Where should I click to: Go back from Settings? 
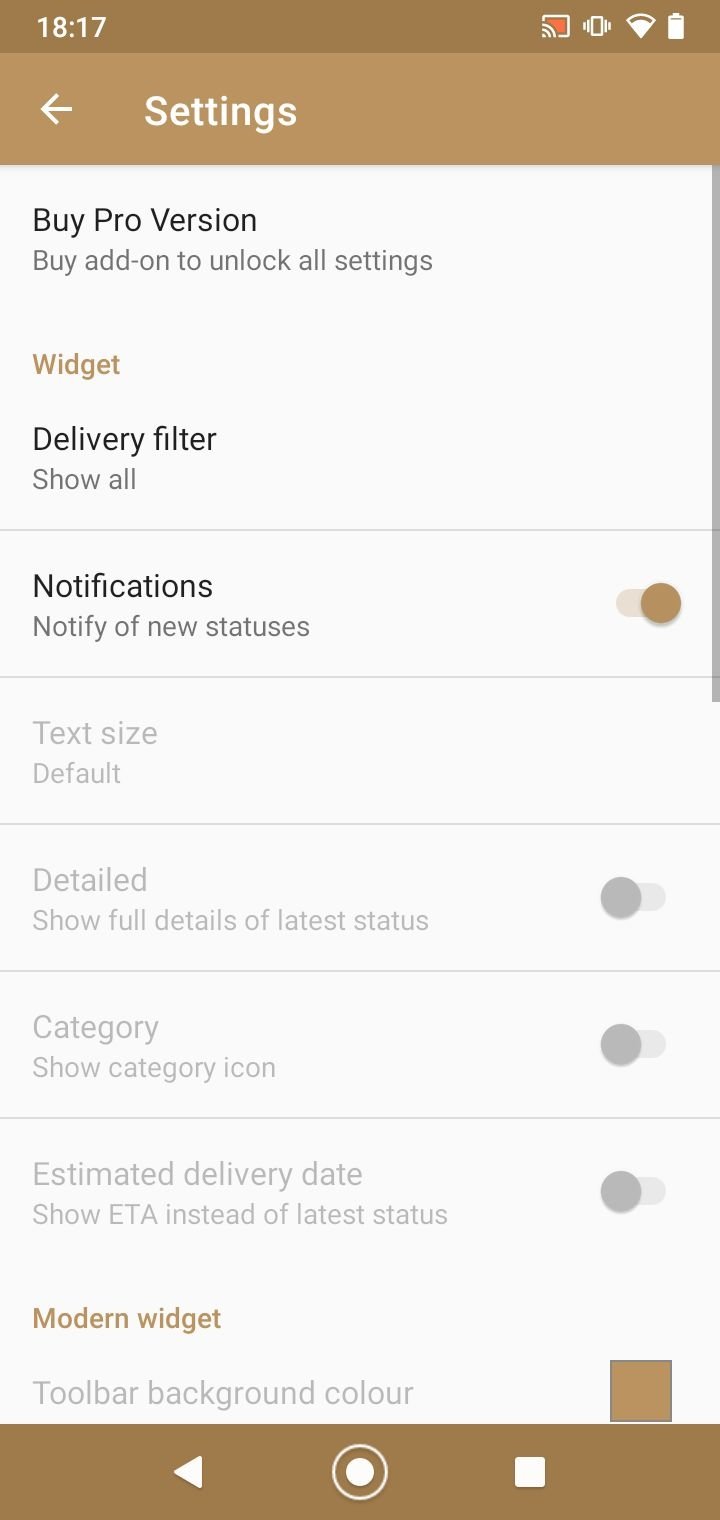point(56,110)
